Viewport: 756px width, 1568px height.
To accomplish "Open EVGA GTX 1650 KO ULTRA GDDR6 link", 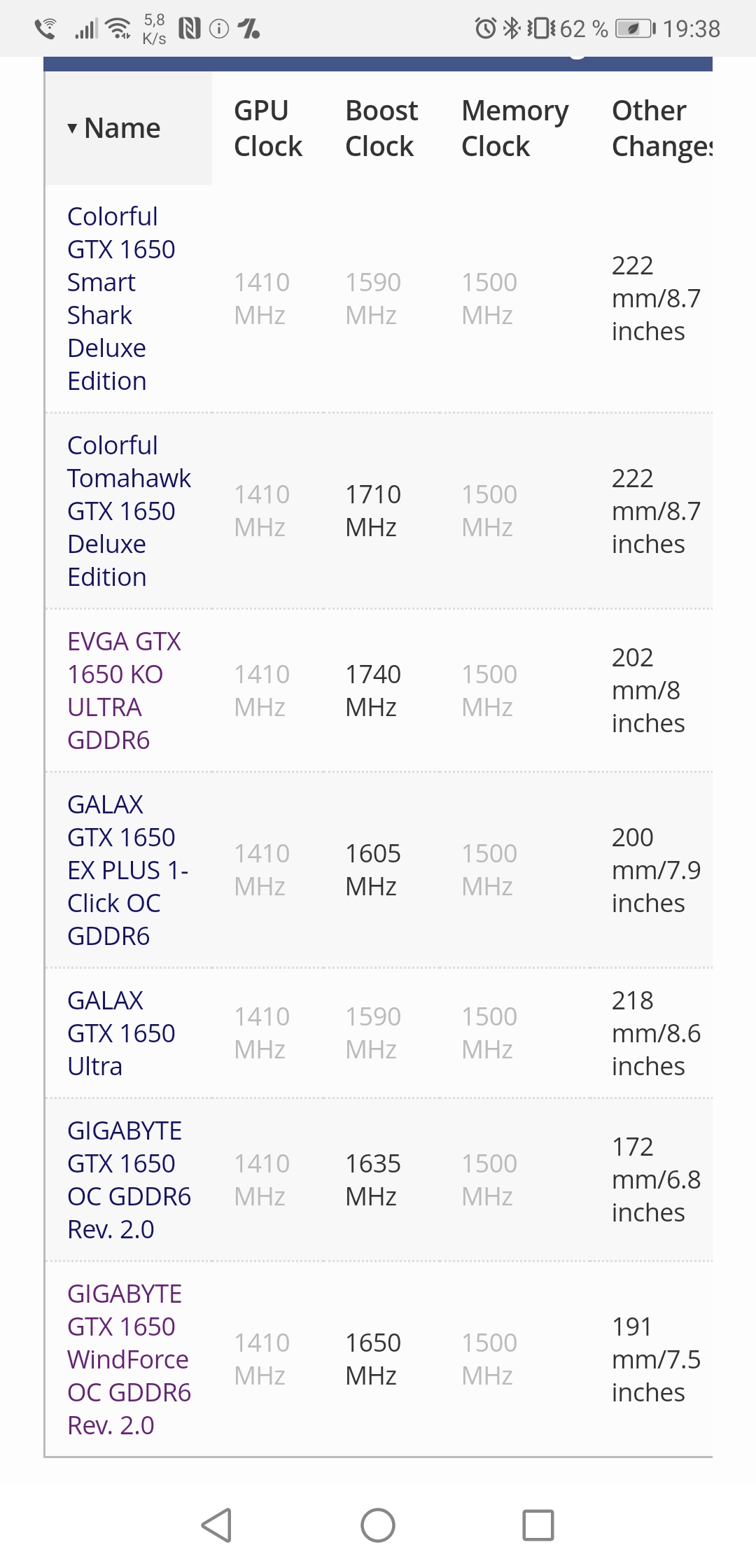I will 123,690.
